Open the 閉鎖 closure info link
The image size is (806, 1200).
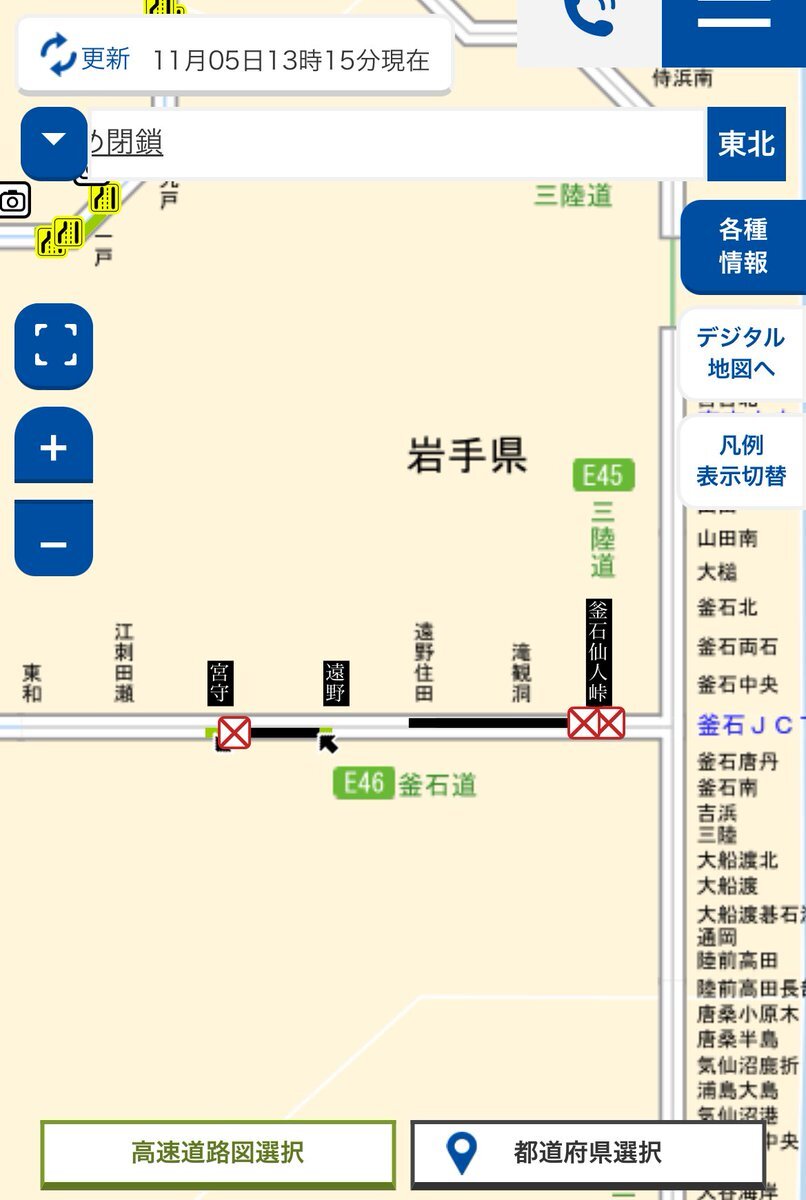(x=126, y=144)
